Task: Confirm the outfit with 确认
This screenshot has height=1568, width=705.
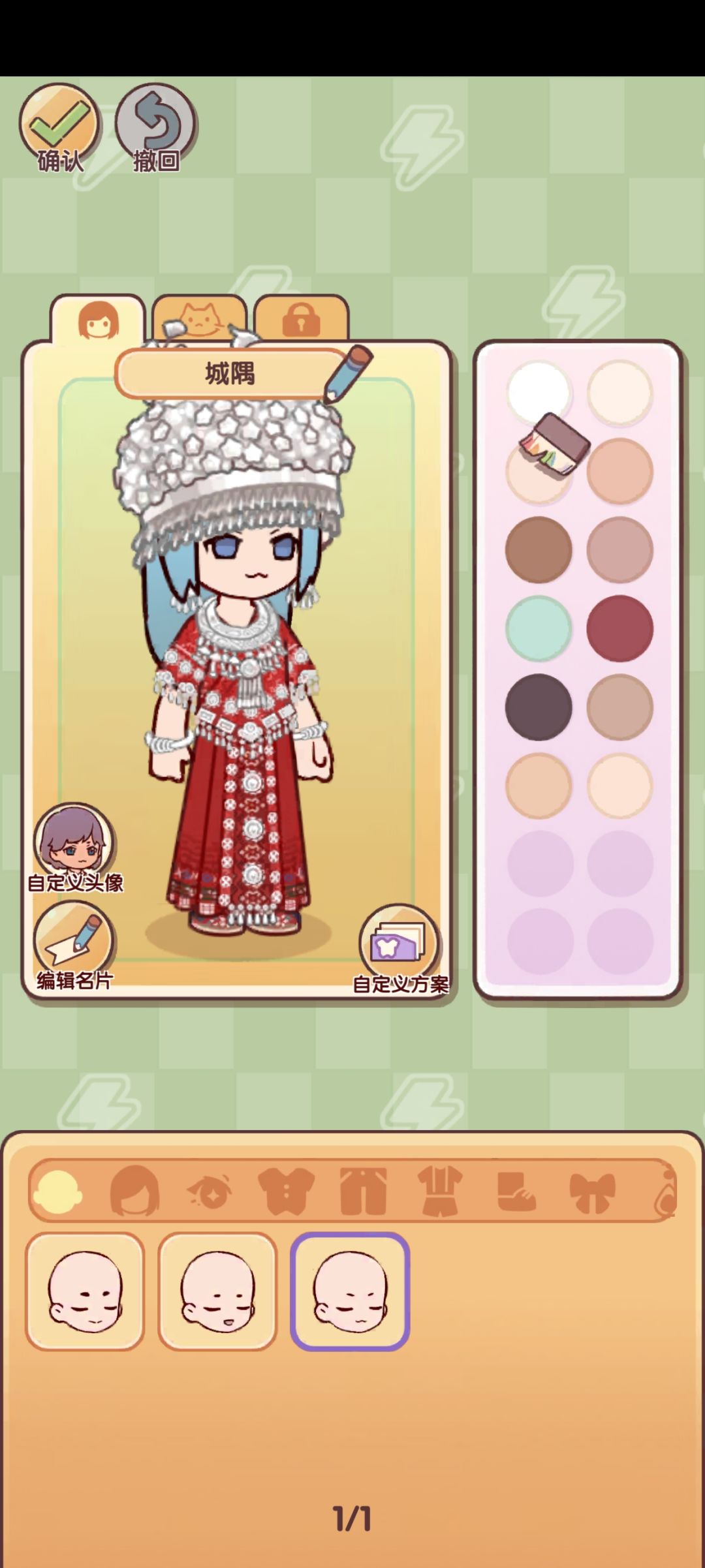Action: 59,128
